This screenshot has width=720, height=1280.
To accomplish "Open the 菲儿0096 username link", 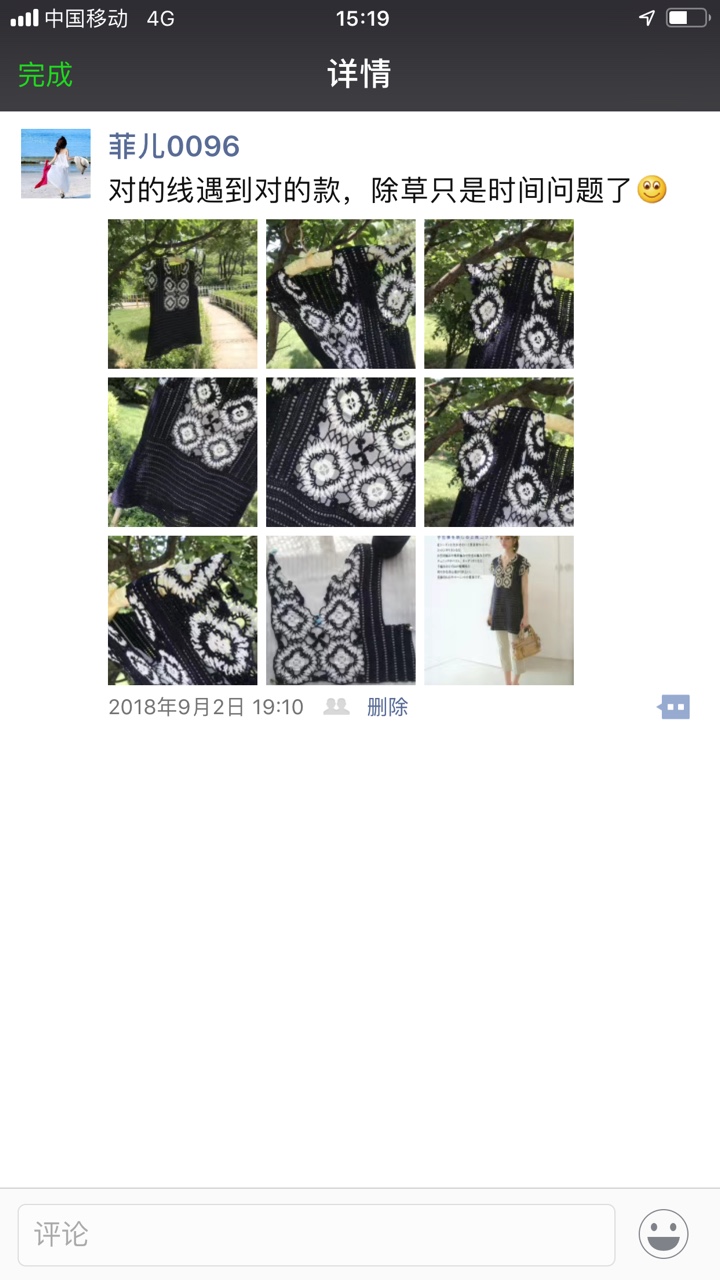I will 174,146.
